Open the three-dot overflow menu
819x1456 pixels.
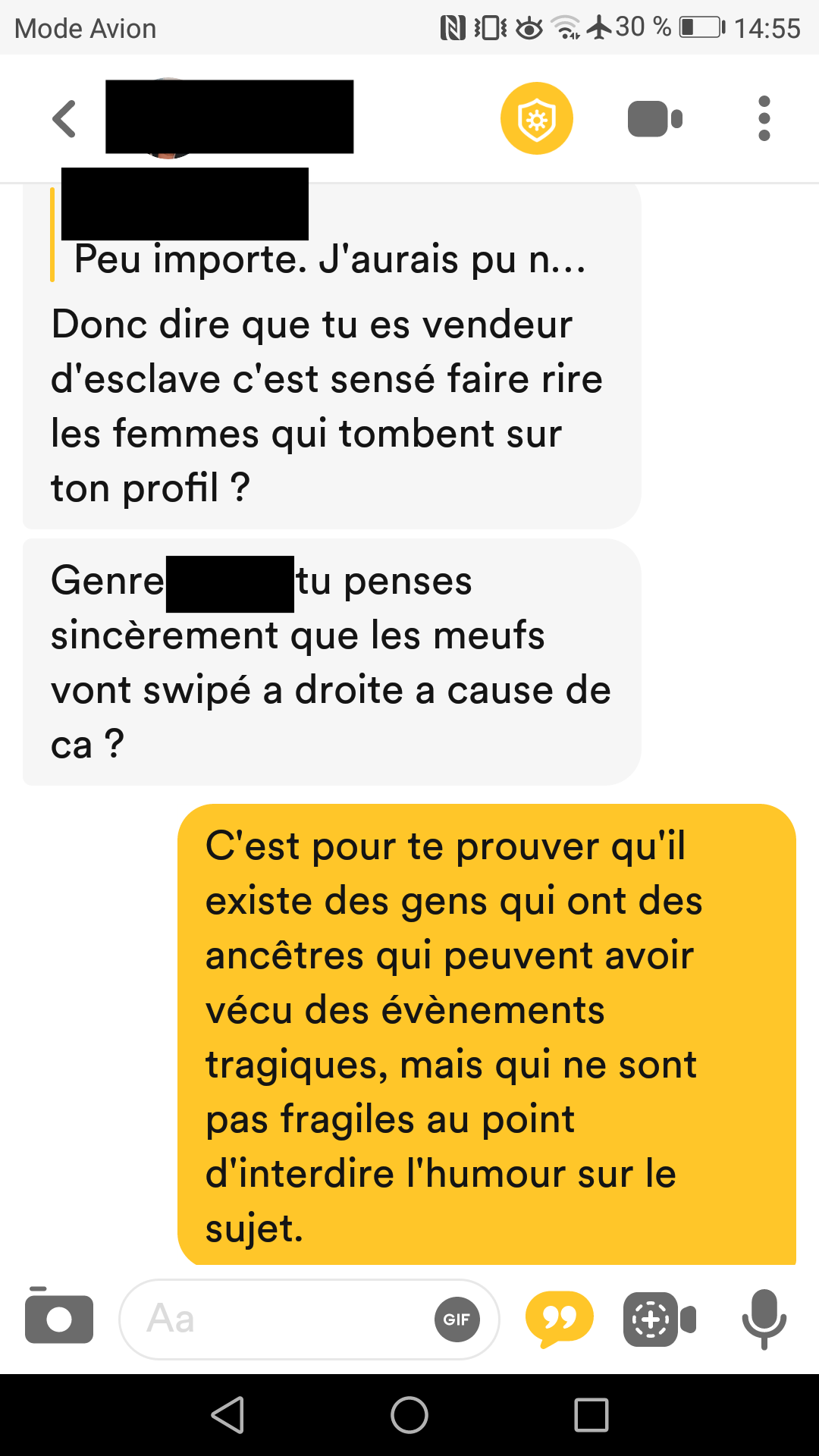pyautogui.click(x=764, y=118)
